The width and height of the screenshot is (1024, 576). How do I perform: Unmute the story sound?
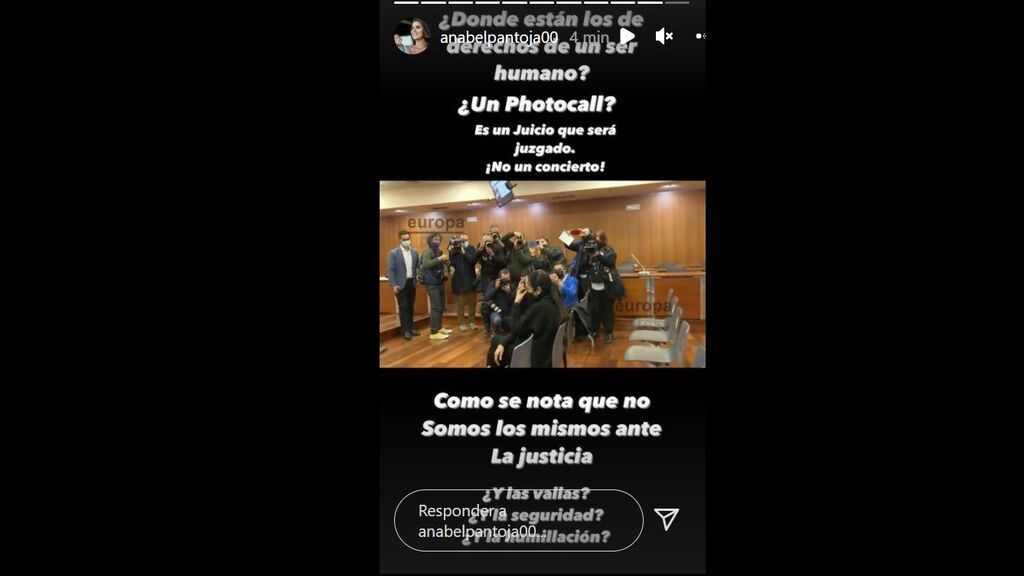point(664,36)
